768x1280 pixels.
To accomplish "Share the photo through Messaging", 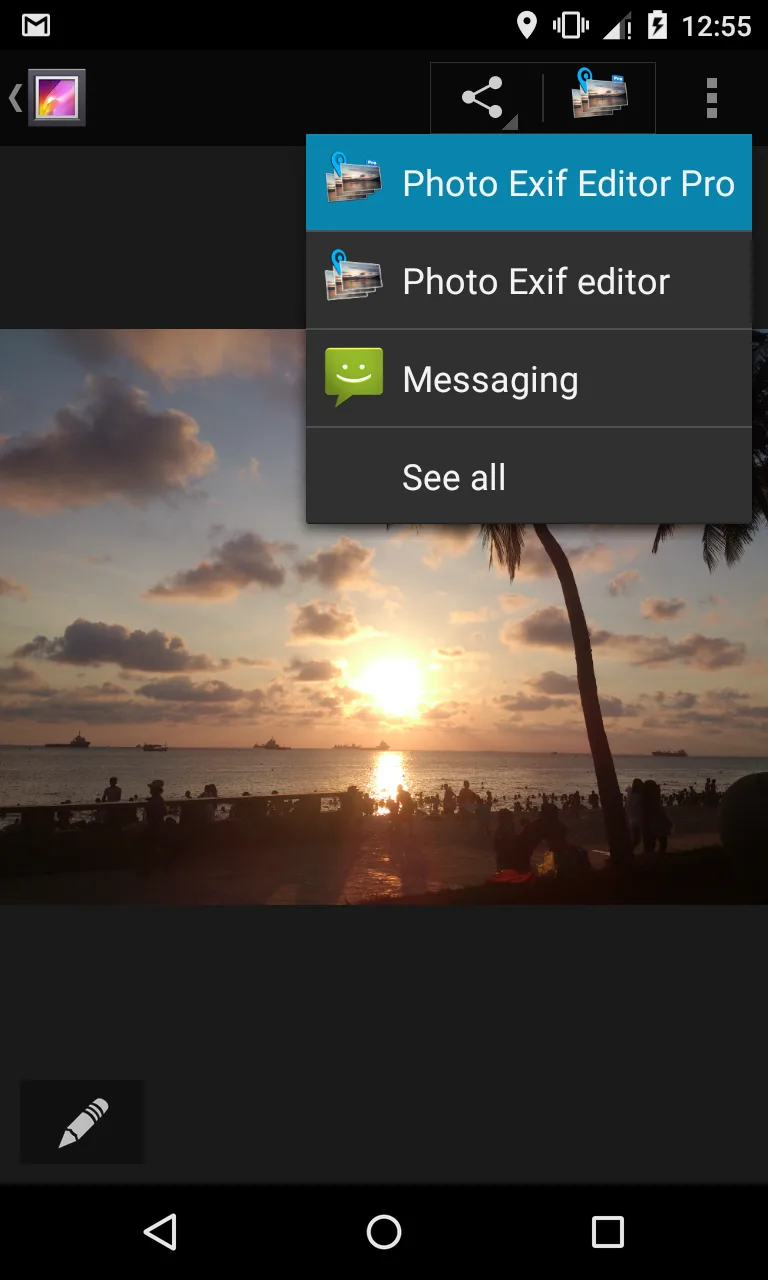I will (x=528, y=379).
